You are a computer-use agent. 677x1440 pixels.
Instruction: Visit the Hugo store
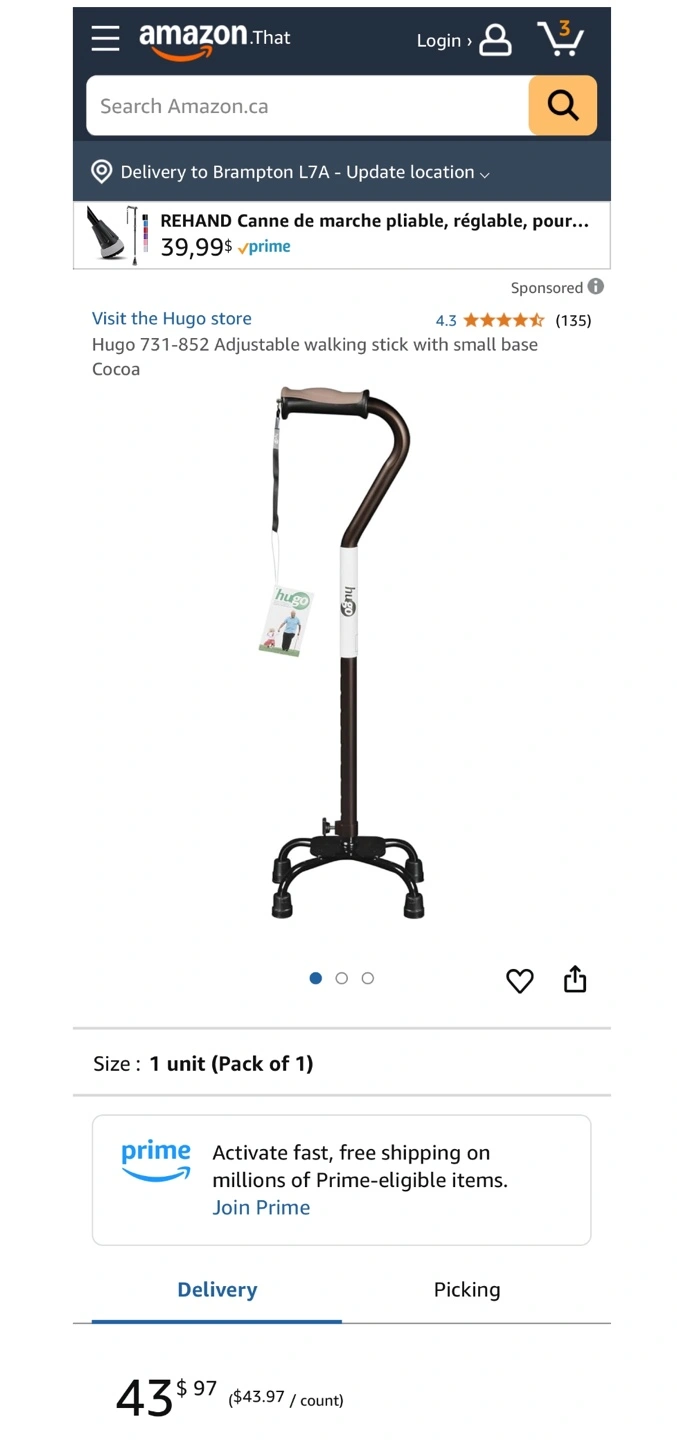(x=172, y=319)
